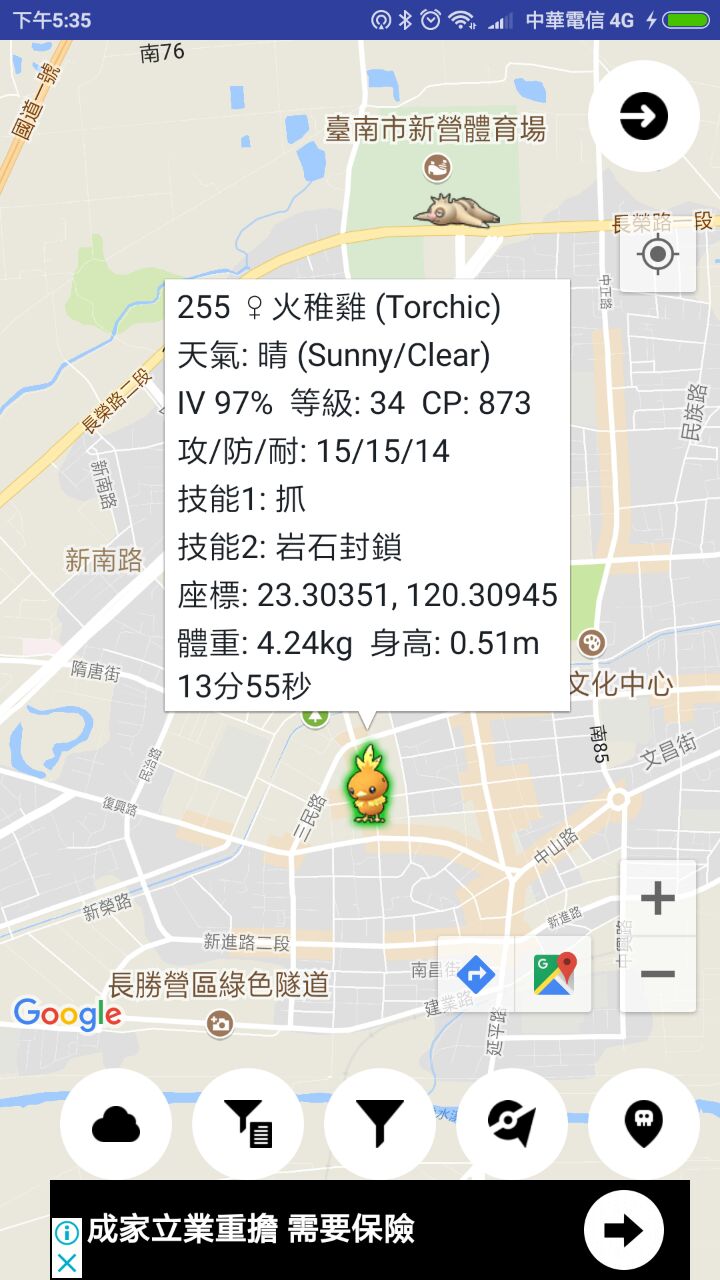
Task: Zoom out of the map
Action: (657, 973)
